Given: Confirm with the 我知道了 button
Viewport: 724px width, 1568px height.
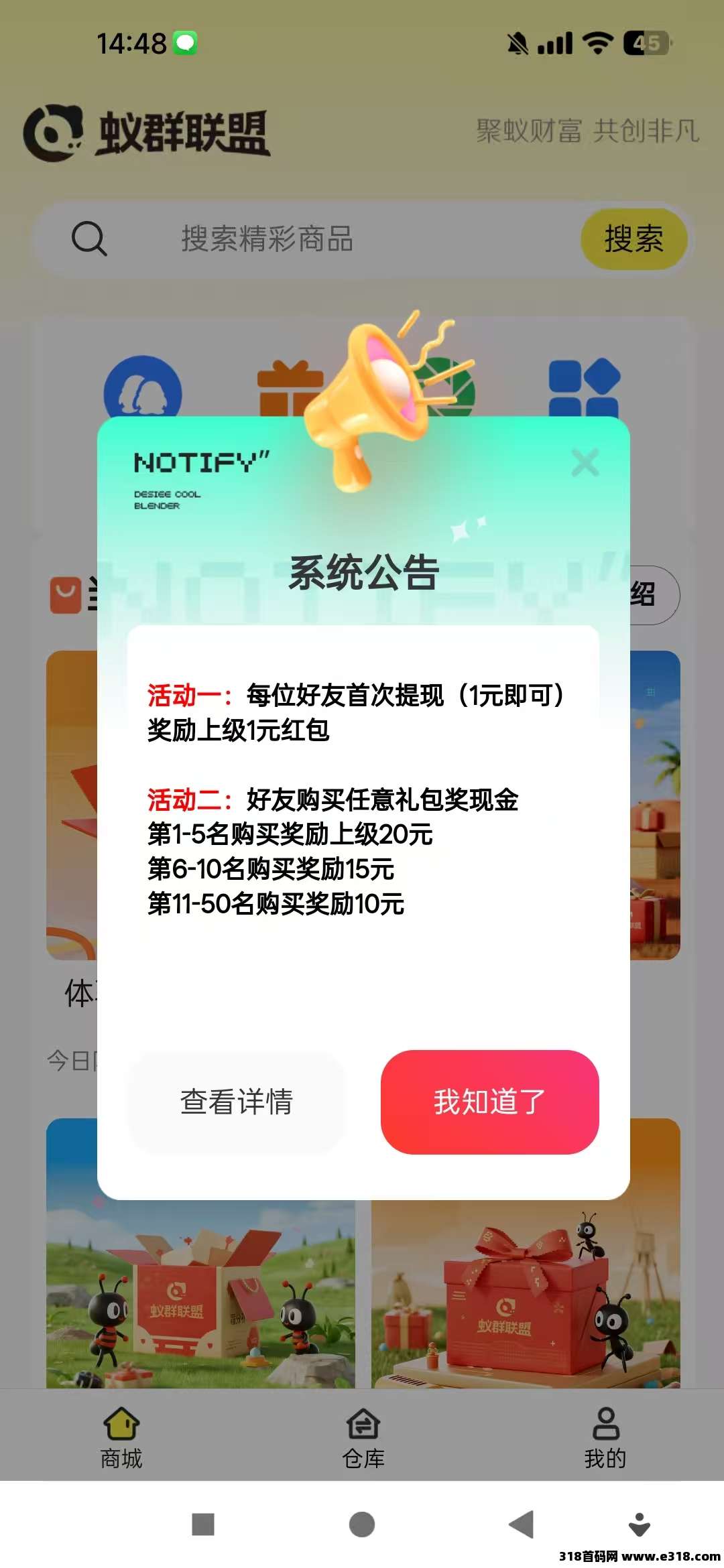Looking at the screenshot, I should 489,1102.
